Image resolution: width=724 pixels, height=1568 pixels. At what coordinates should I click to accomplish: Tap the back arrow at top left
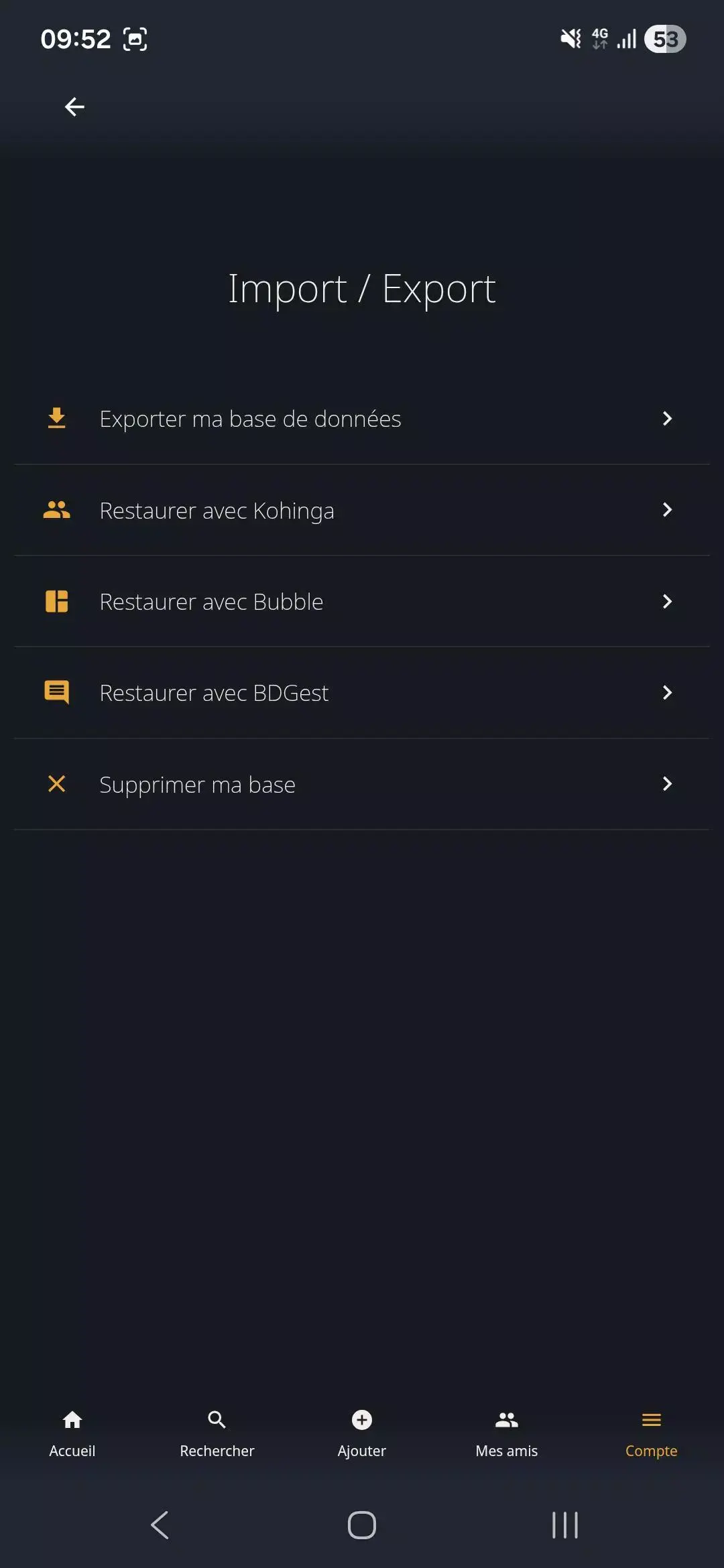(x=74, y=106)
